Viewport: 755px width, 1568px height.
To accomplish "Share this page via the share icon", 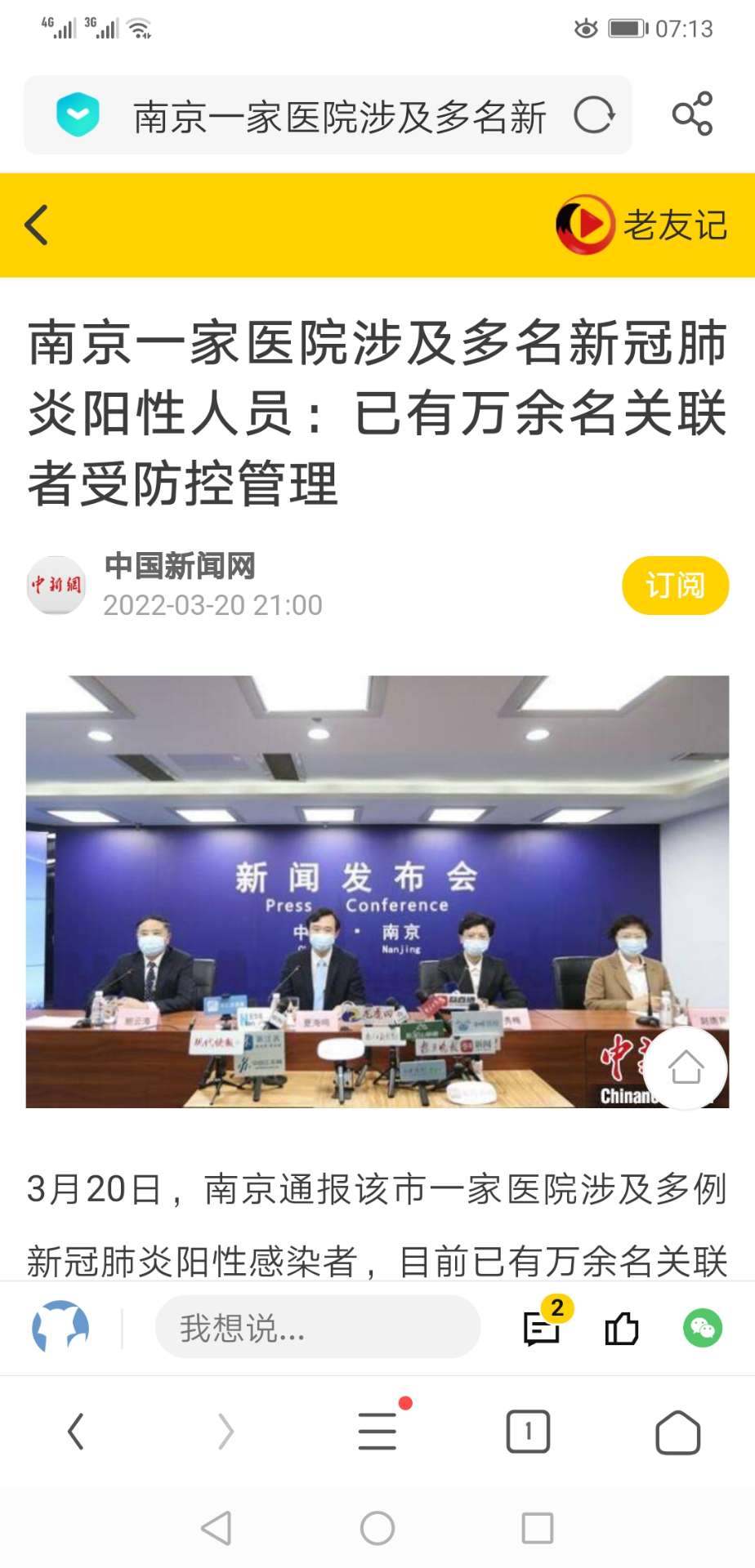I will pyautogui.click(x=692, y=114).
